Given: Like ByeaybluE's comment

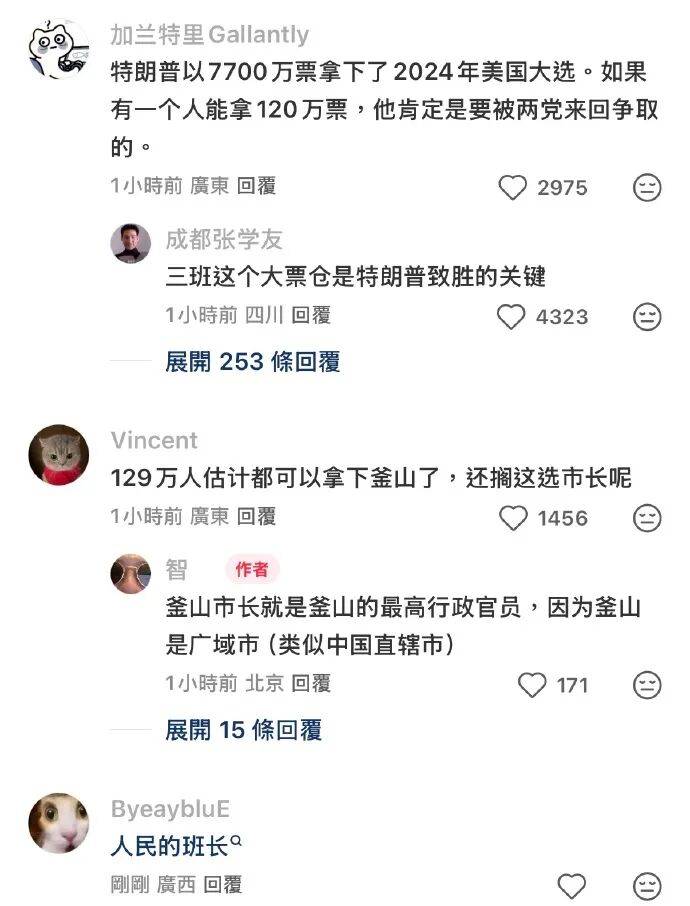Looking at the screenshot, I should [571, 886].
